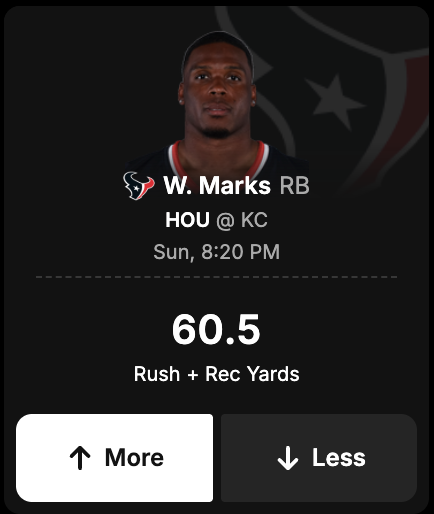
Task: Choose Less for W. Marks Rush + Rec Yards
Action: point(319,458)
